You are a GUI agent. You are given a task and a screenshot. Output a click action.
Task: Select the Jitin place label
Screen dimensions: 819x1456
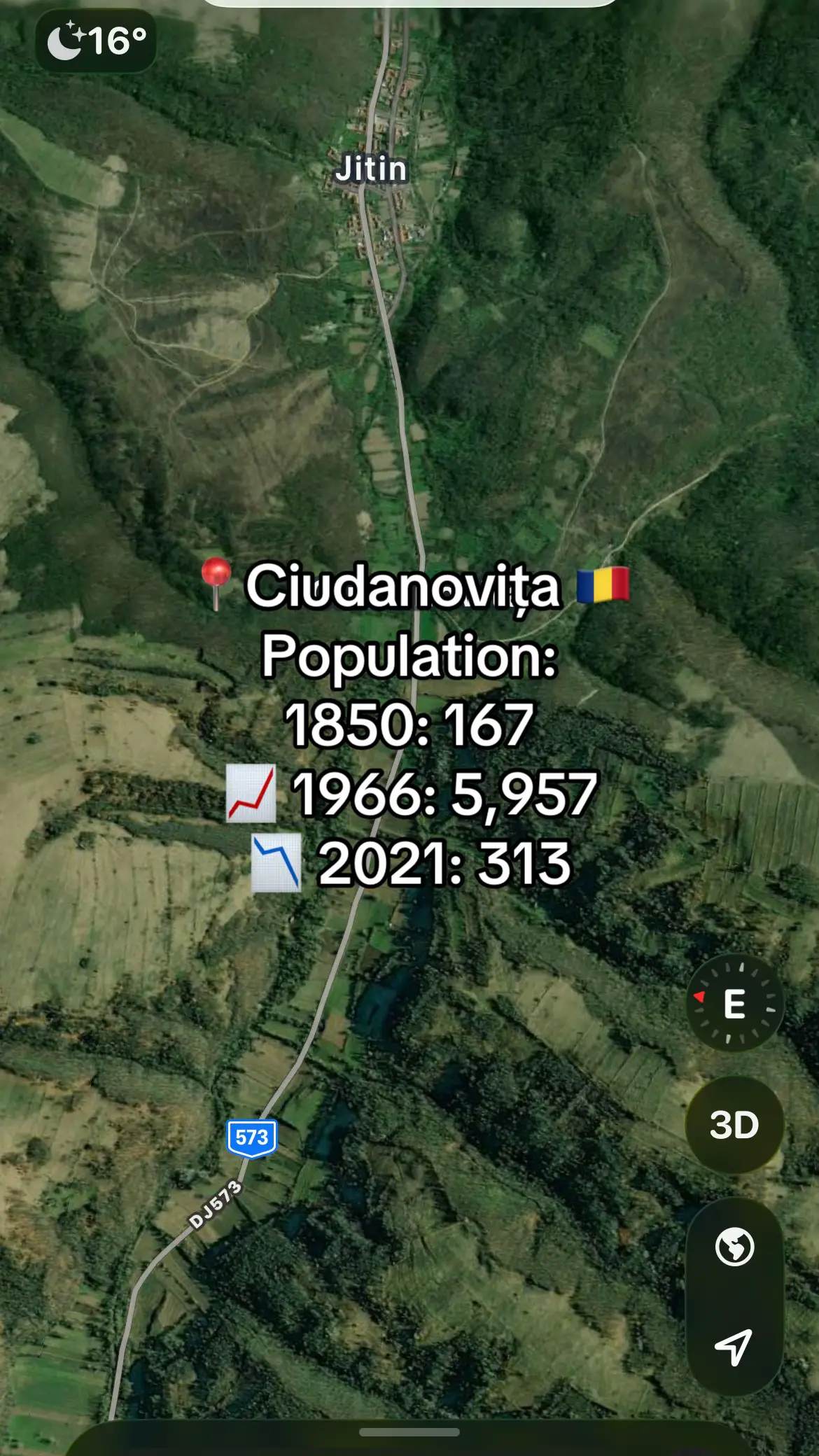(x=371, y=169)
